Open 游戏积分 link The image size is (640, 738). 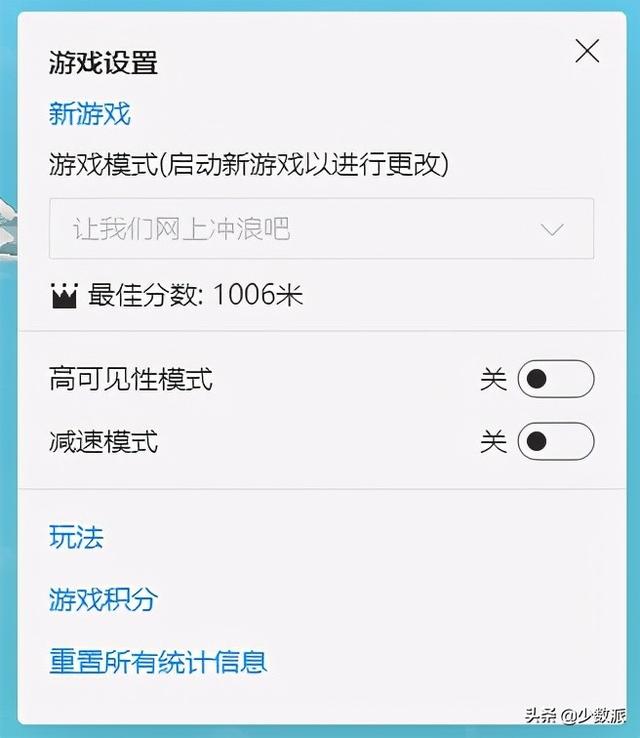103,599
